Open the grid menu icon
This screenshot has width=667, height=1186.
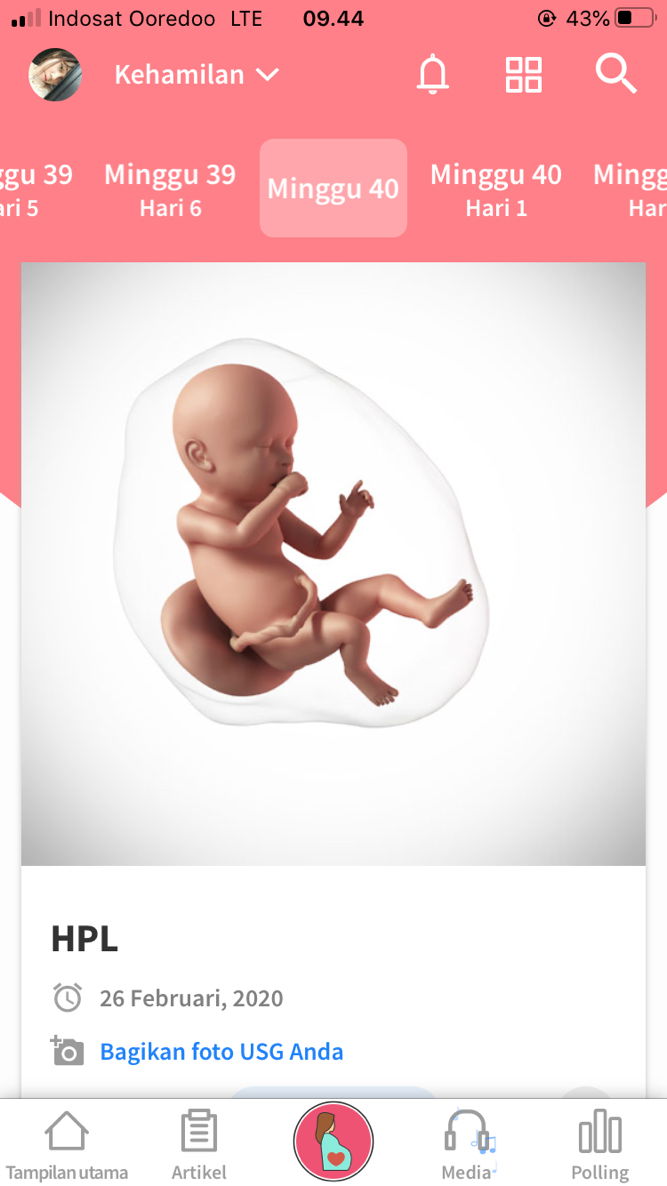pyautogui.click(x=523, y=75)
